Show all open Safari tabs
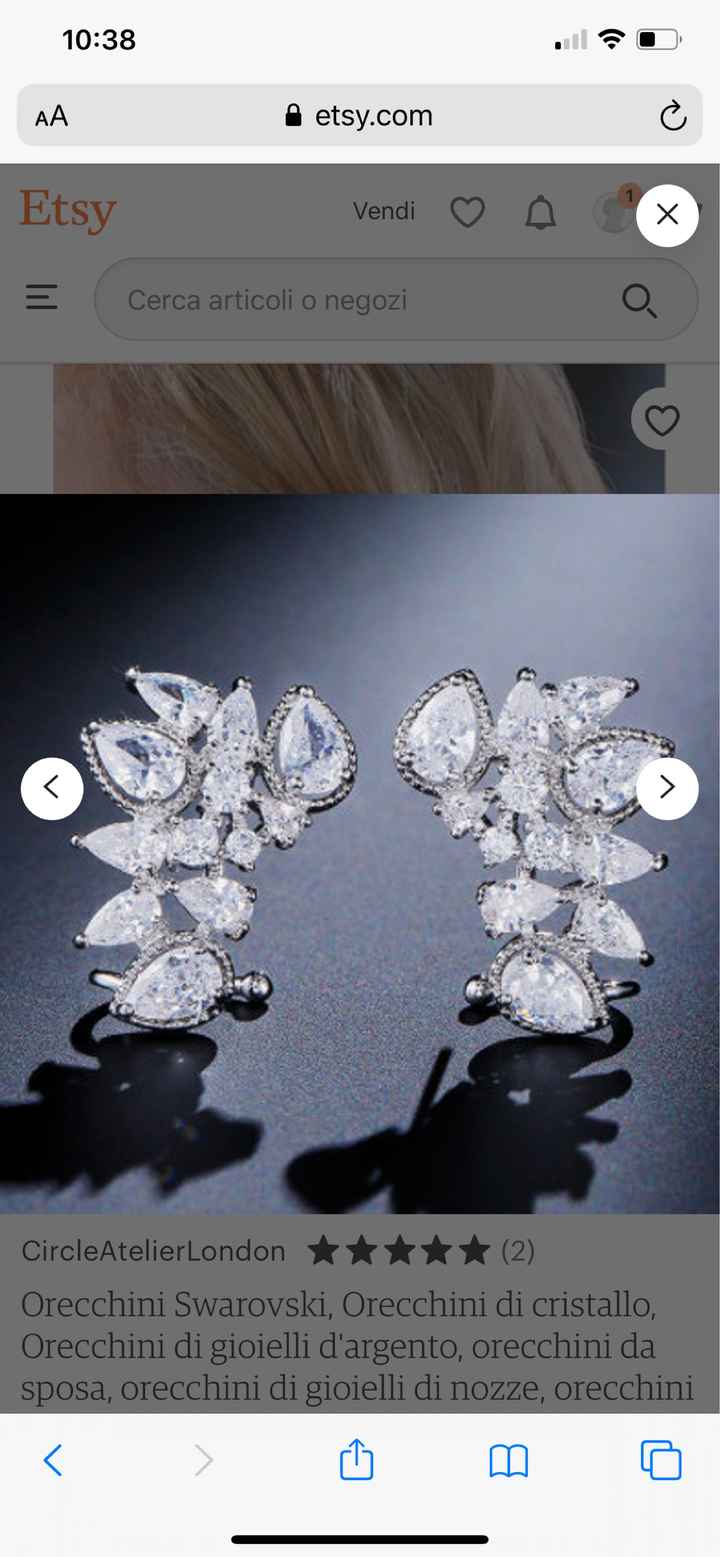The width and height of the screenshot is (720, 1557). (660, 1461)
